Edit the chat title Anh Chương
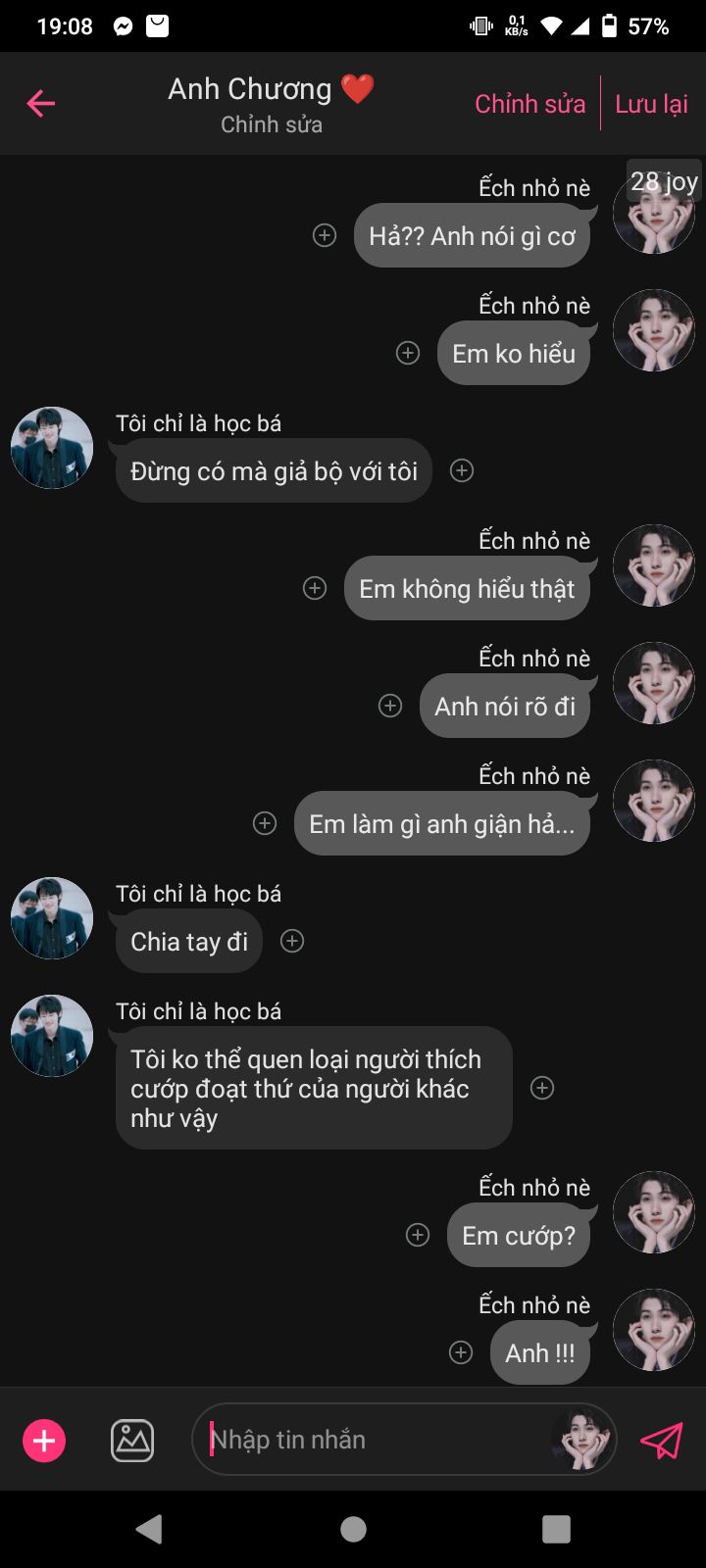This screenshot has height=1568, width=706. tap(251, 90)
